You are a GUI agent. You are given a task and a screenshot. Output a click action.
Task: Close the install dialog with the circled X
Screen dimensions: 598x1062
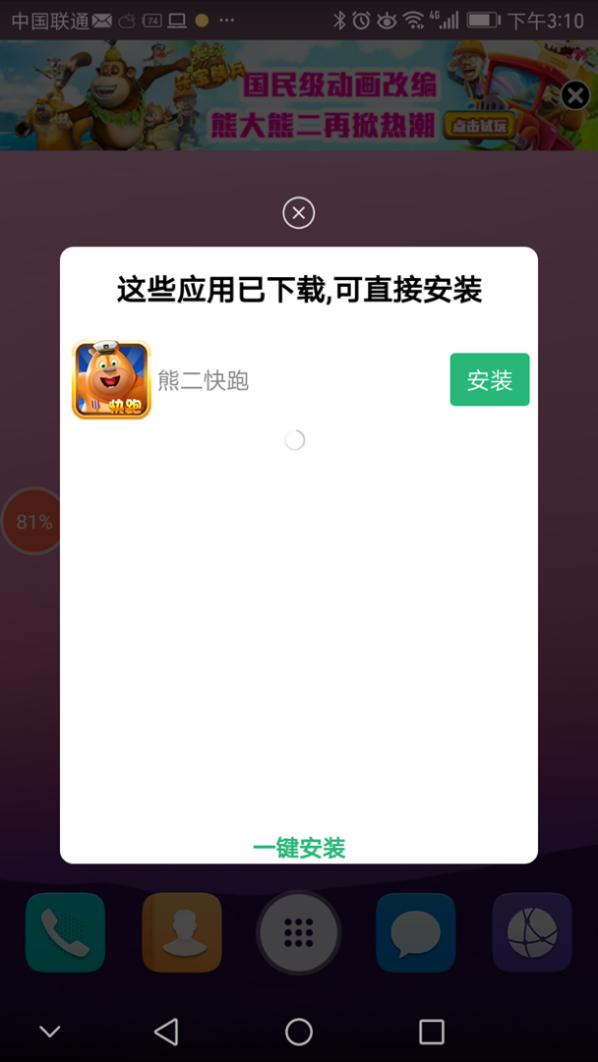click(x=299, y=213)
